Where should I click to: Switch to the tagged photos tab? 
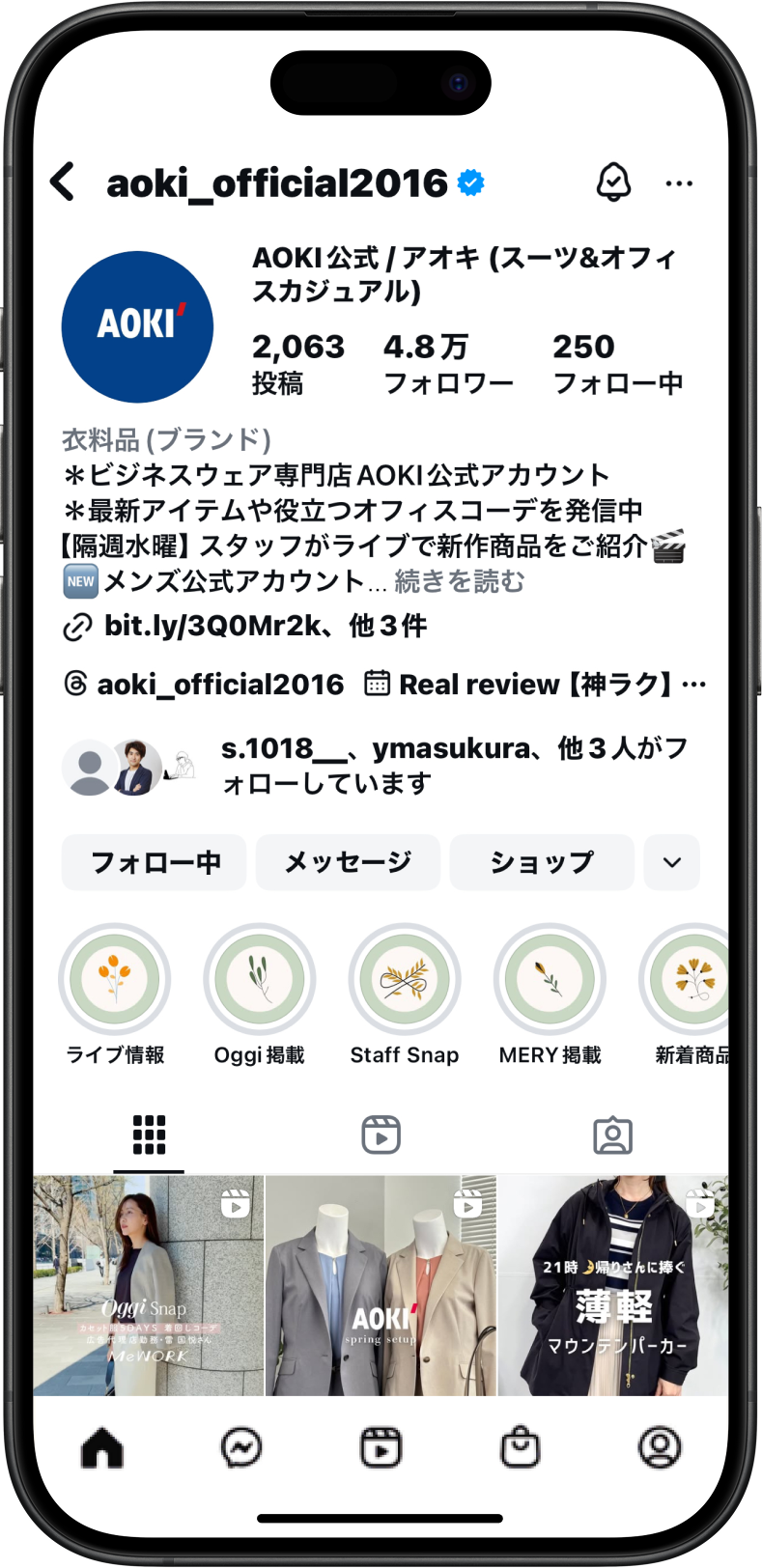click(x=612, y=1135)
